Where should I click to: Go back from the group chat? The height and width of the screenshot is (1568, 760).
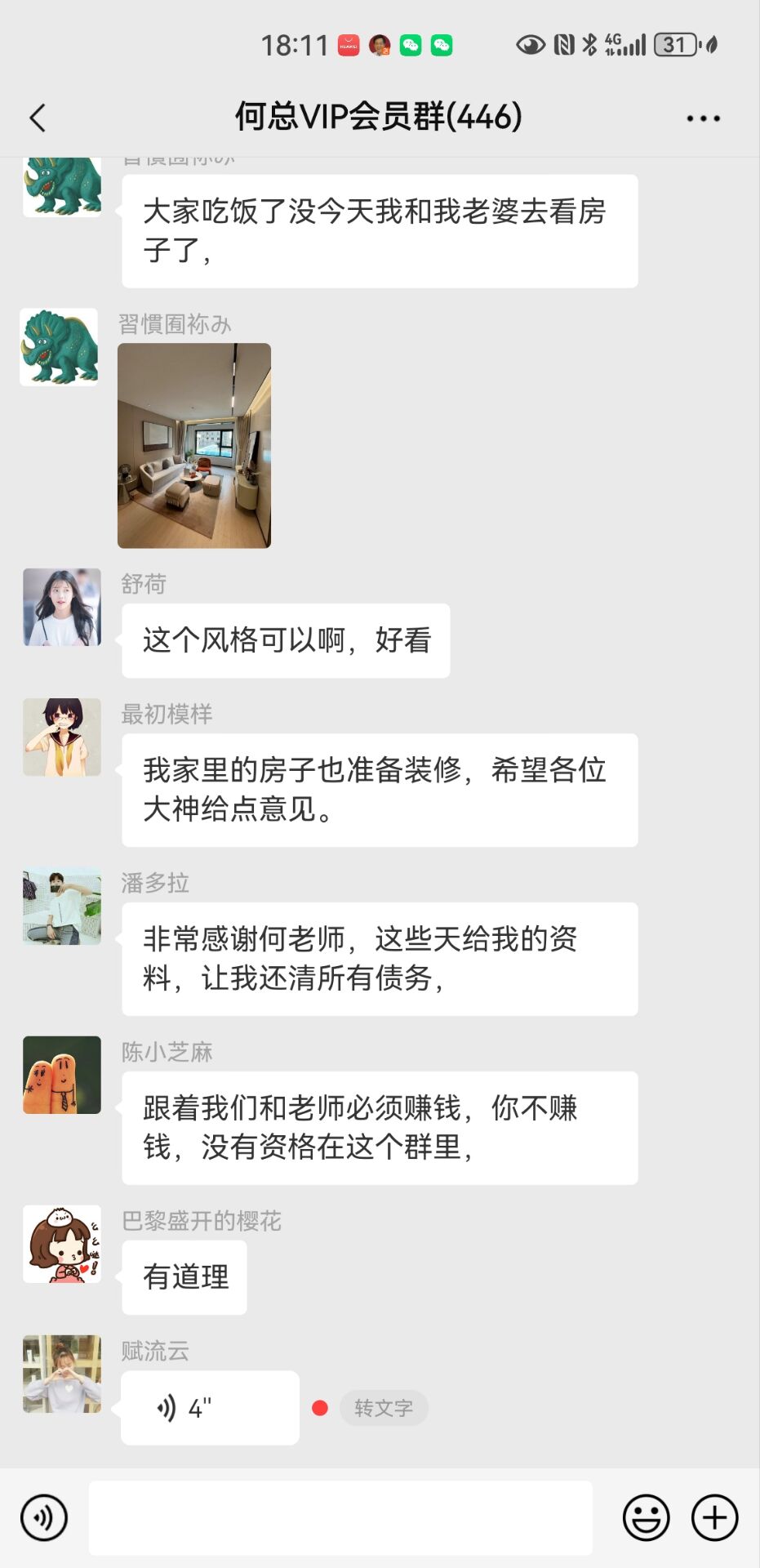38,118
